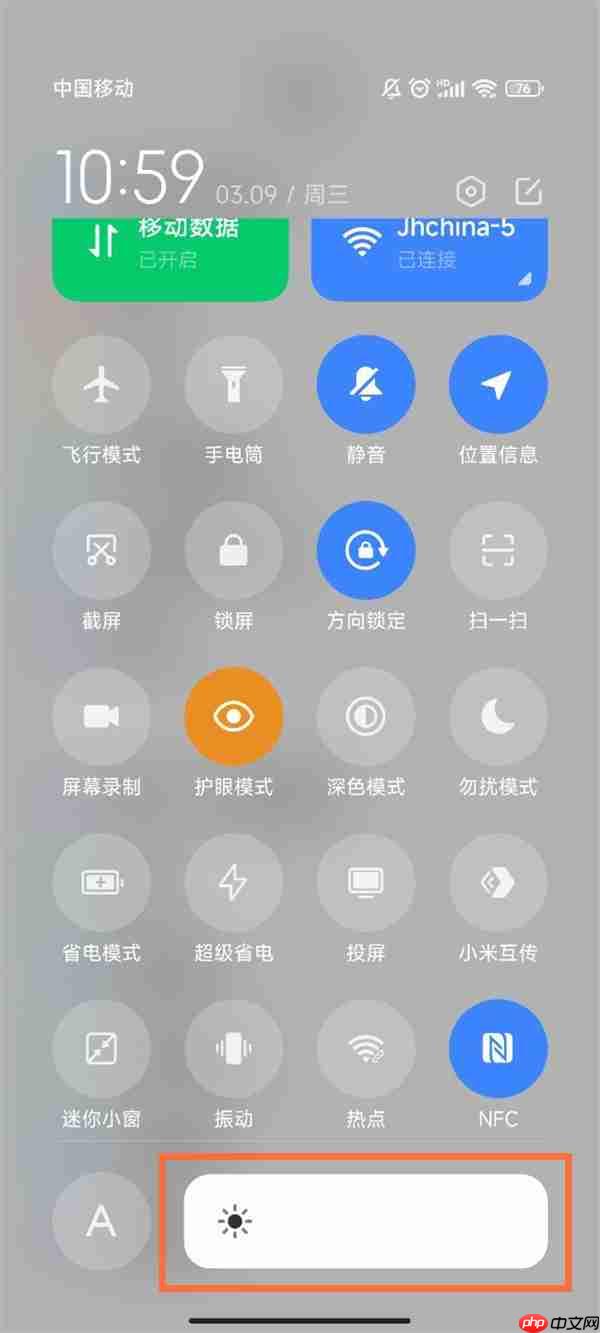This screenshot has width=600, height=1333.
Task: Tap the brightness slider
Action: pos(366,1221)
